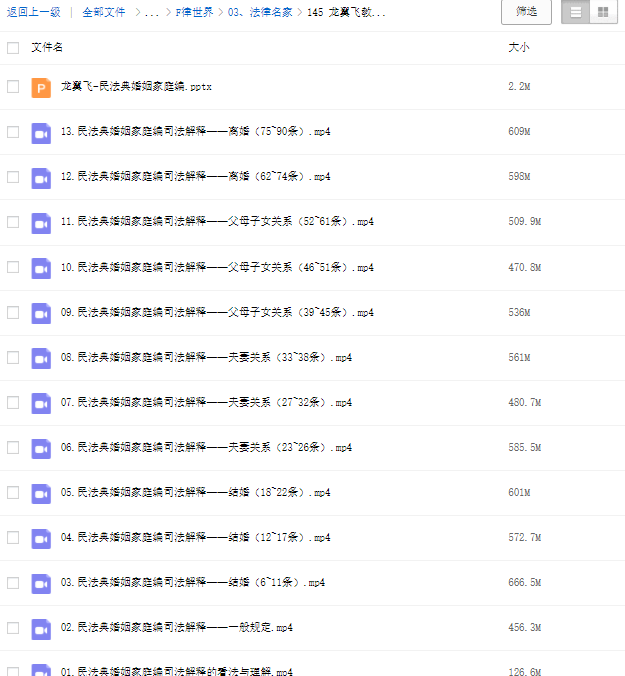Image resolution: width=625 pixels, height=676 pixels.
Task: Open video 06 夫妻关系(23~26条).mp4
Action: tap(205, 447)
